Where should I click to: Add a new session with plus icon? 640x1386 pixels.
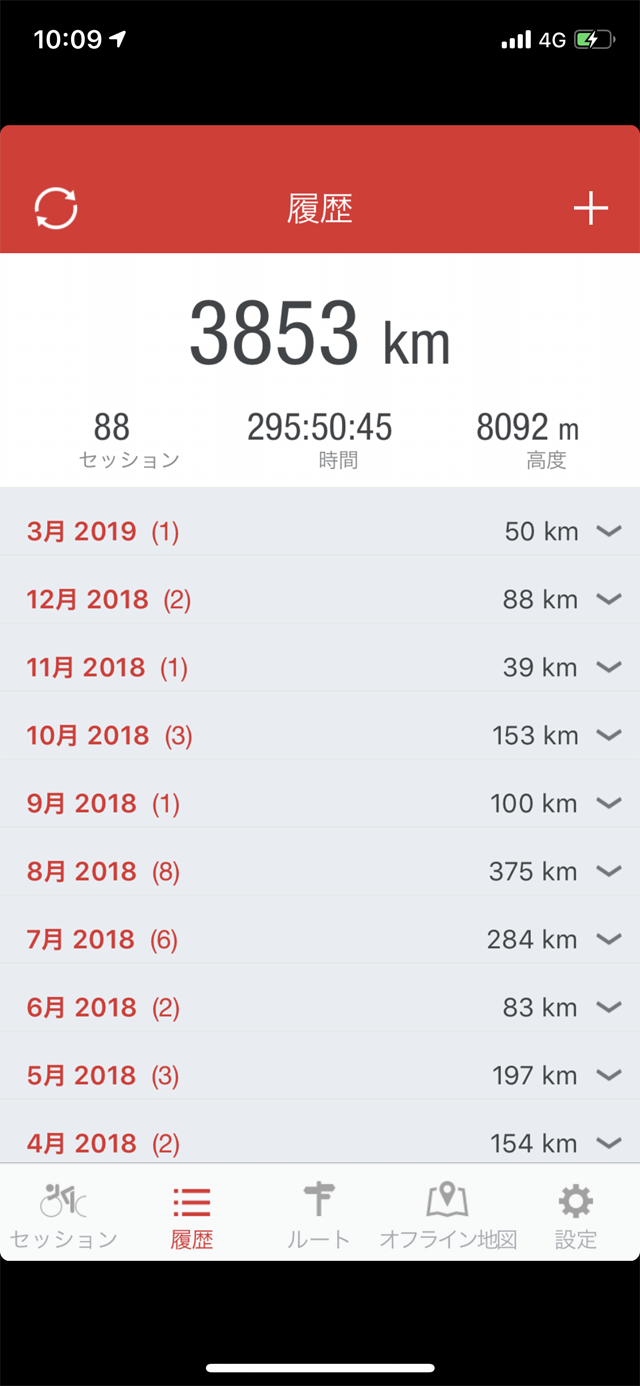(590, 209)
